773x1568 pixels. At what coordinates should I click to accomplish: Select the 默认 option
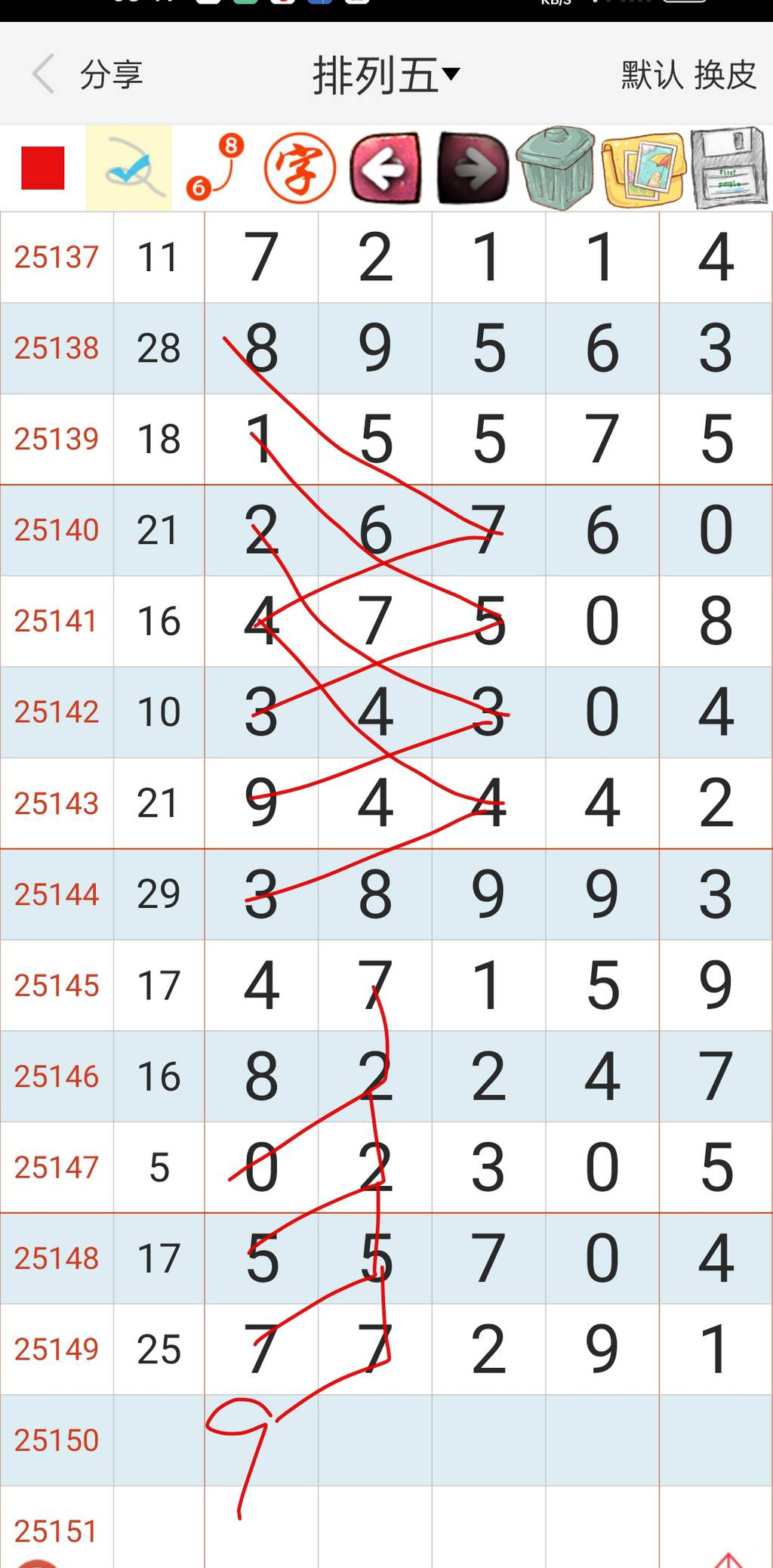coord(653,76)
